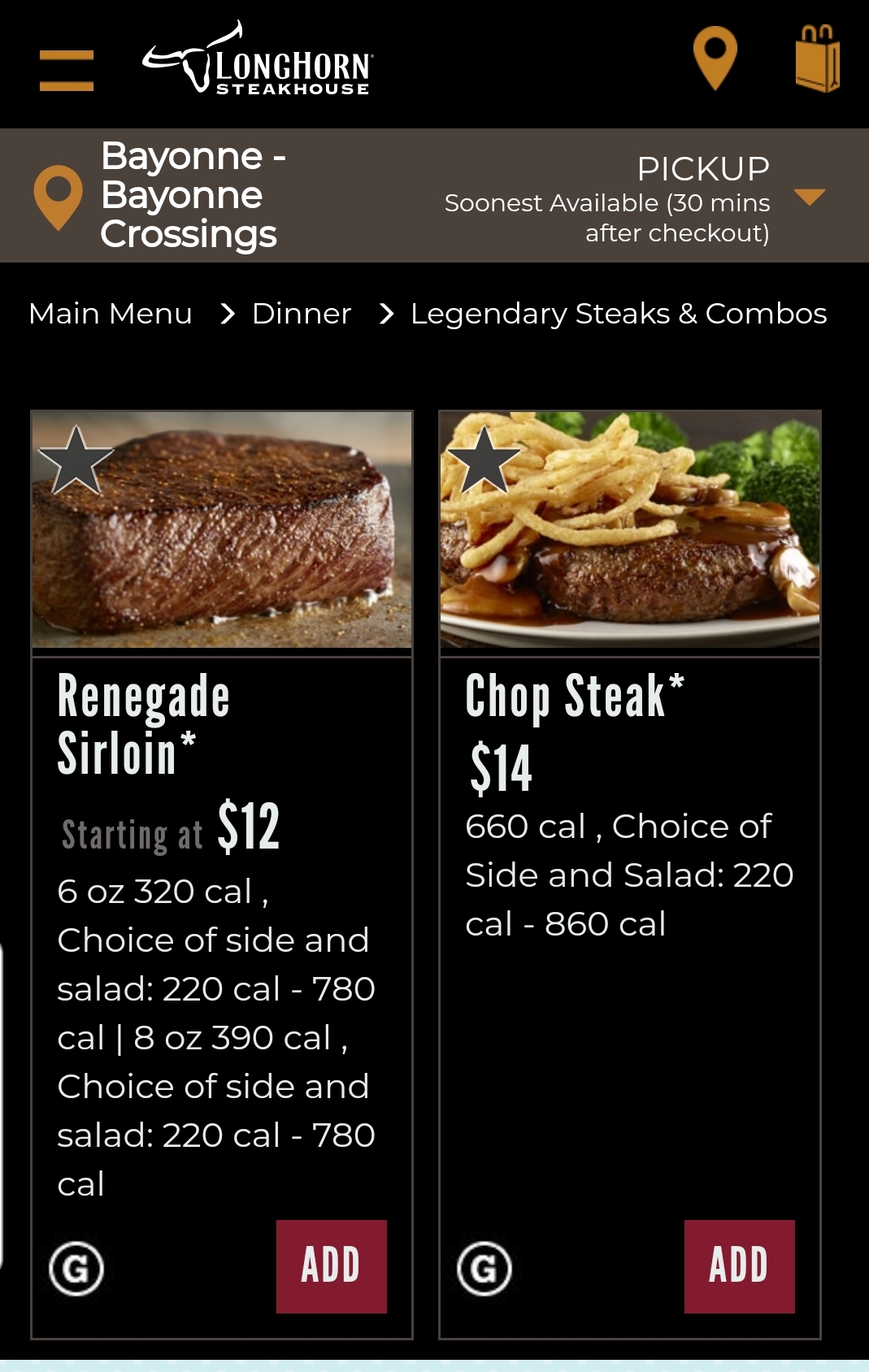Favorite the Renegade Sirloin with the star
This screenshot has width=869, height=1372.
(76, 461)
